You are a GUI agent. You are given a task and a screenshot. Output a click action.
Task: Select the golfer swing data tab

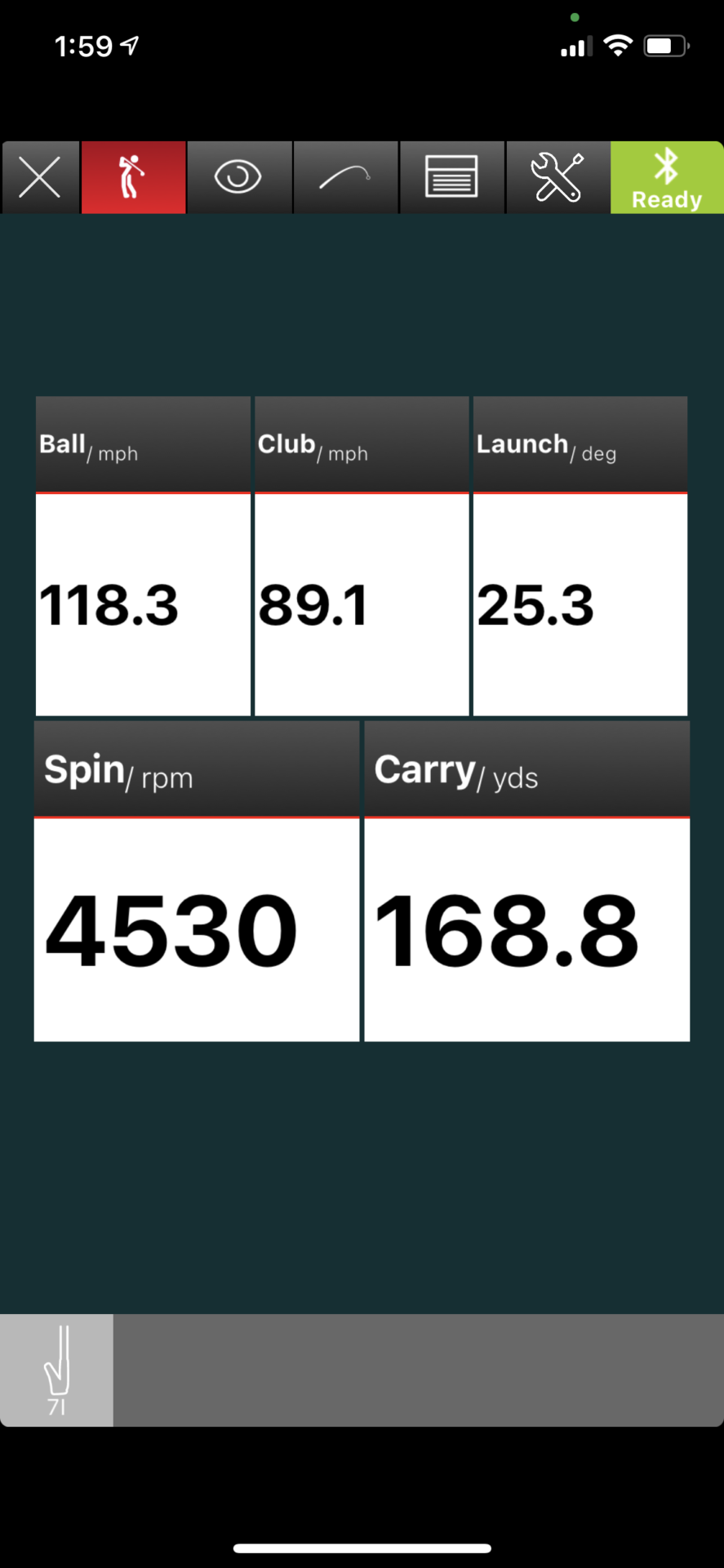point(134,177)
